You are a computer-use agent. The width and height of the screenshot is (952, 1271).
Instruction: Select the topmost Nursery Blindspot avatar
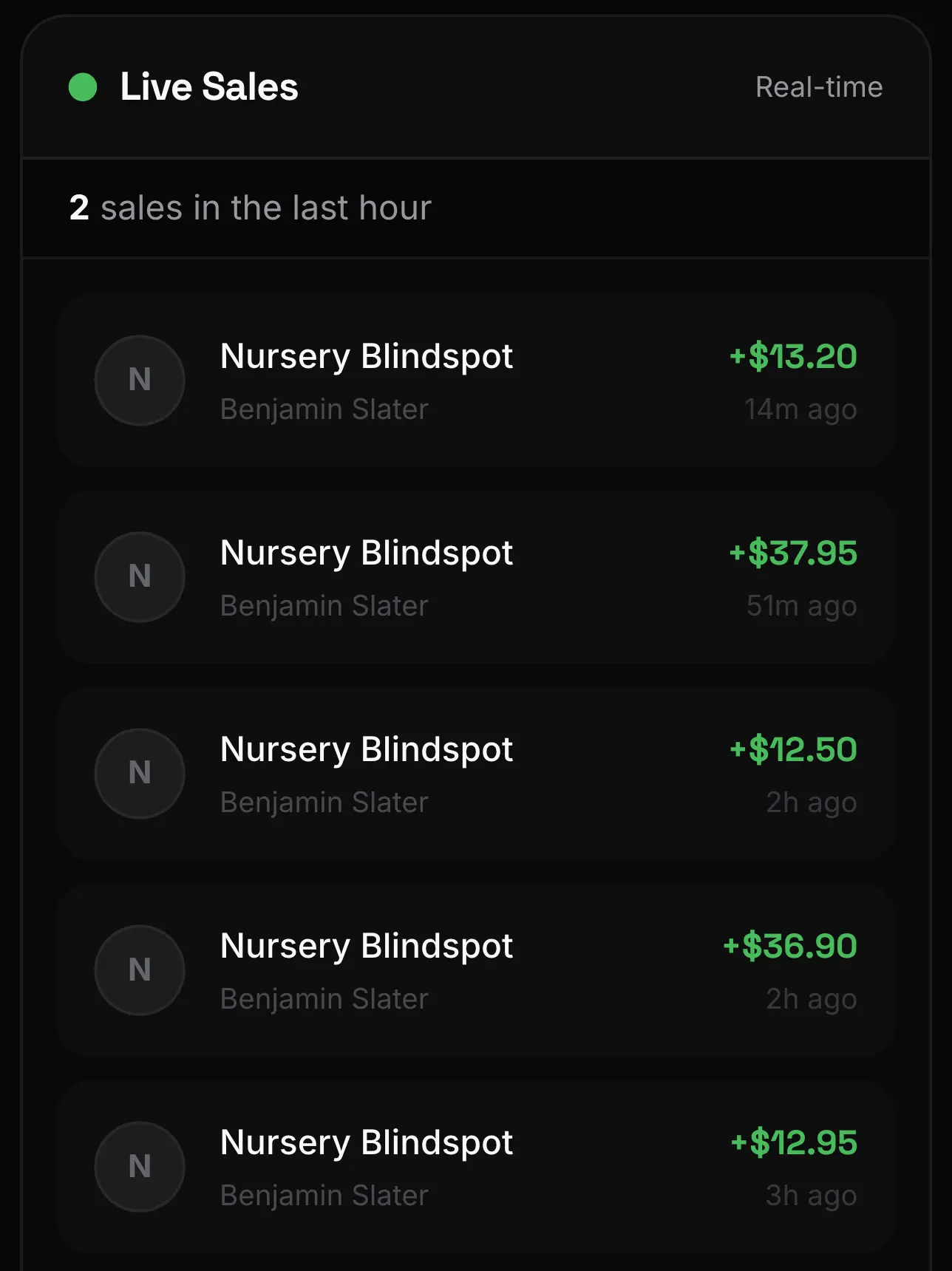(140, 381)
